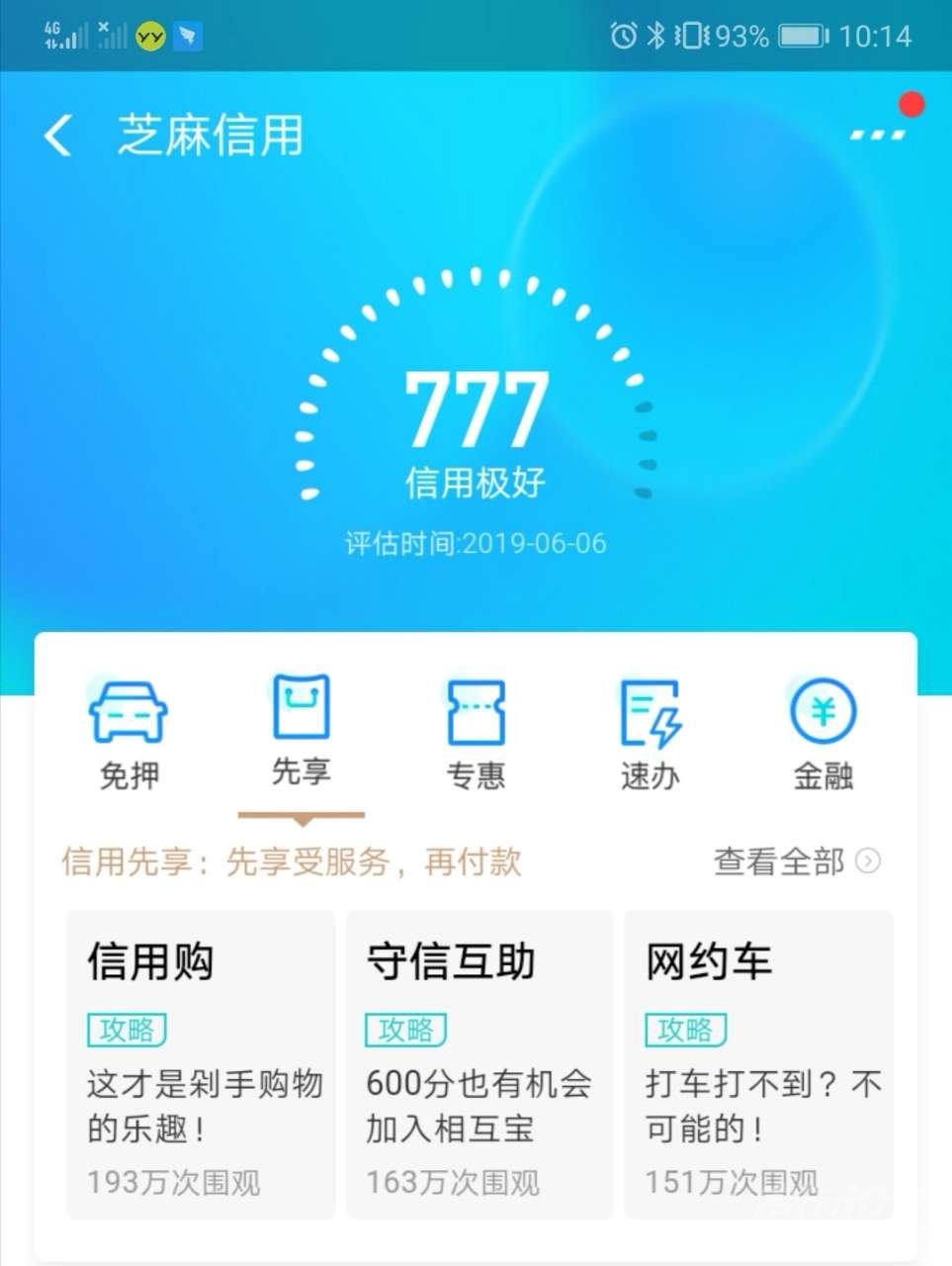The width and height of the screenshot is (952, 1266).
Task: Open the more options menu
Action: tap(877, 134)
